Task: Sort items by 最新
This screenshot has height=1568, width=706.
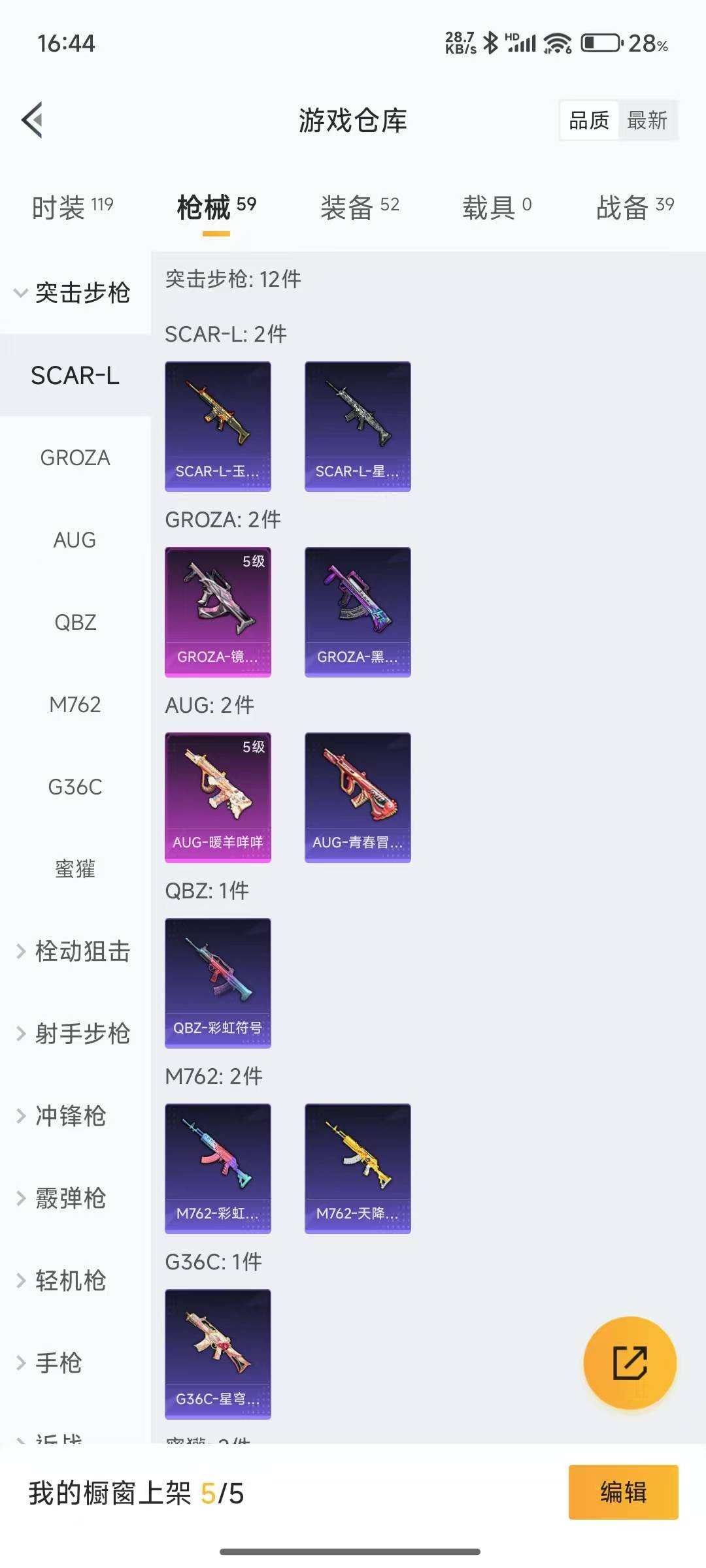Action: (x=647, y=120)
